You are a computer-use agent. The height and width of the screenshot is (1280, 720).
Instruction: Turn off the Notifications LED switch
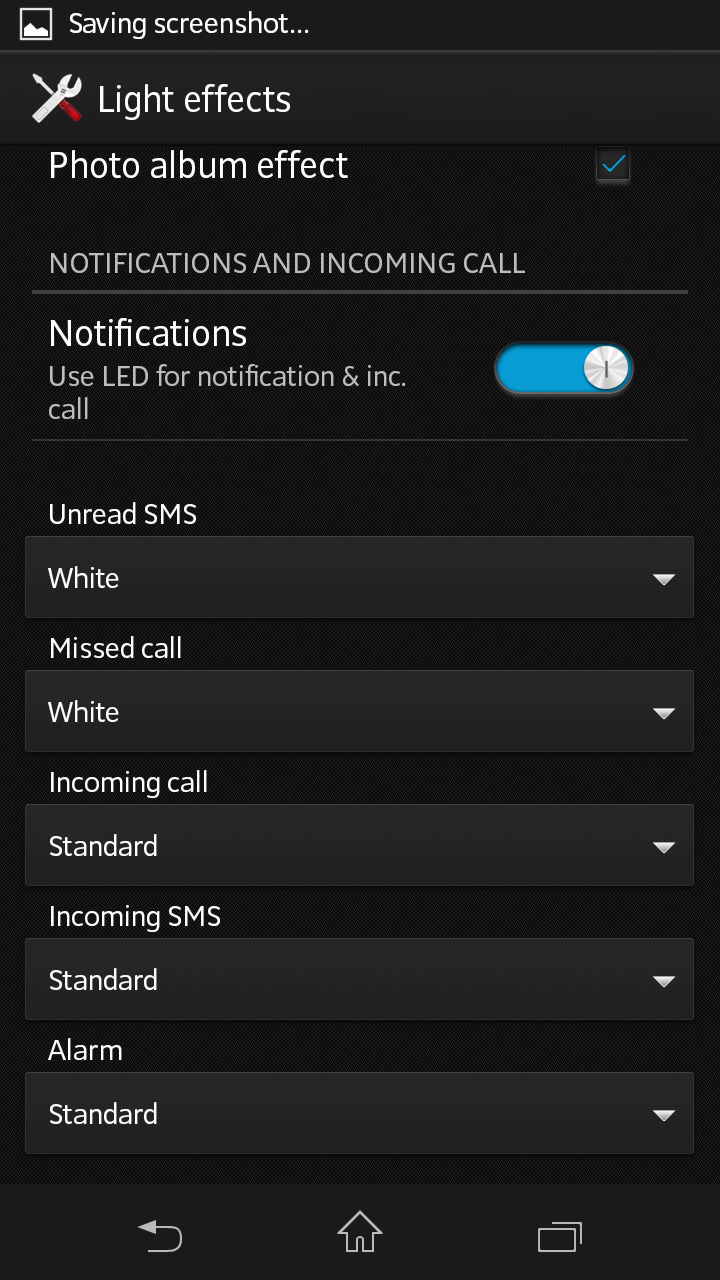[563, 369]
